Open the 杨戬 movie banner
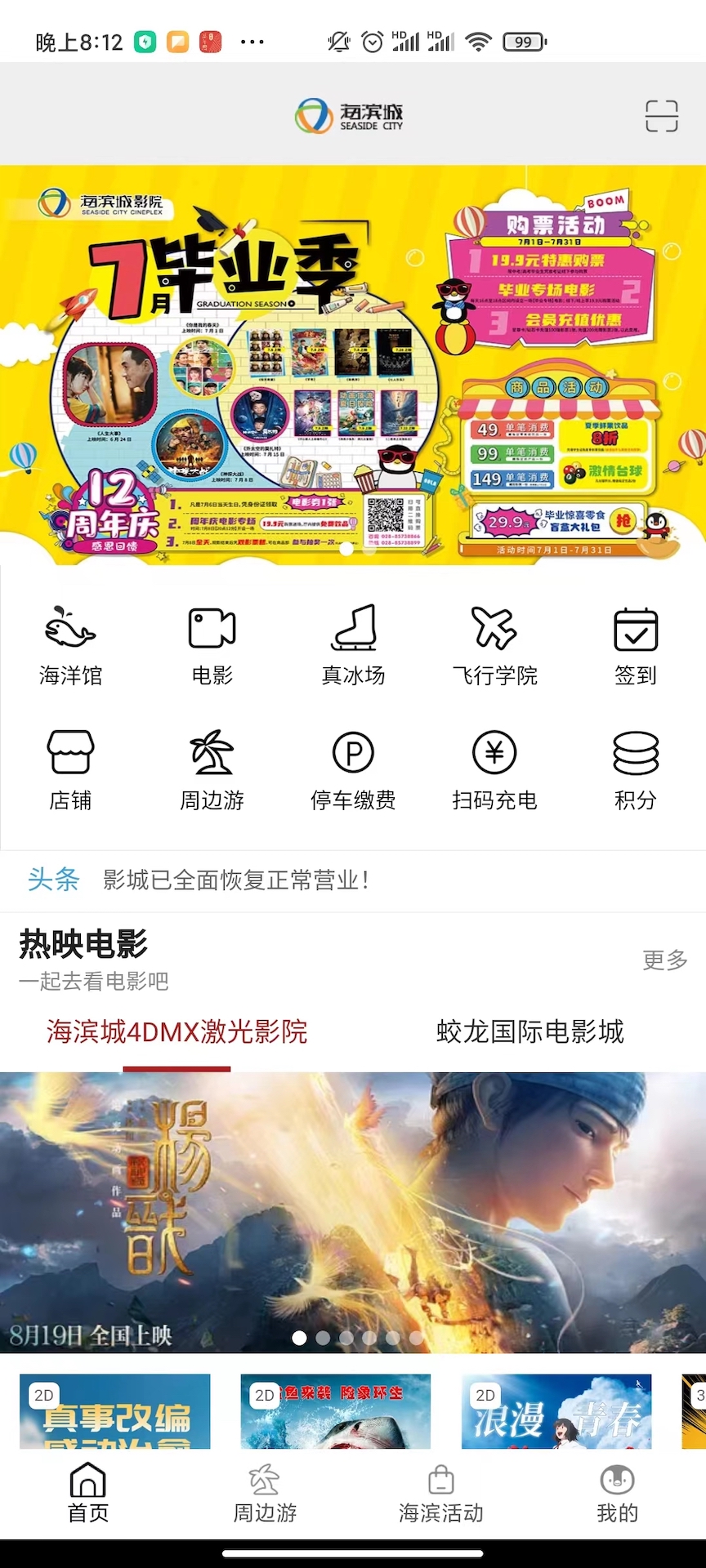Image resolution: width=706 pixels, height=1568 pixels. (x=353, y=1212)
